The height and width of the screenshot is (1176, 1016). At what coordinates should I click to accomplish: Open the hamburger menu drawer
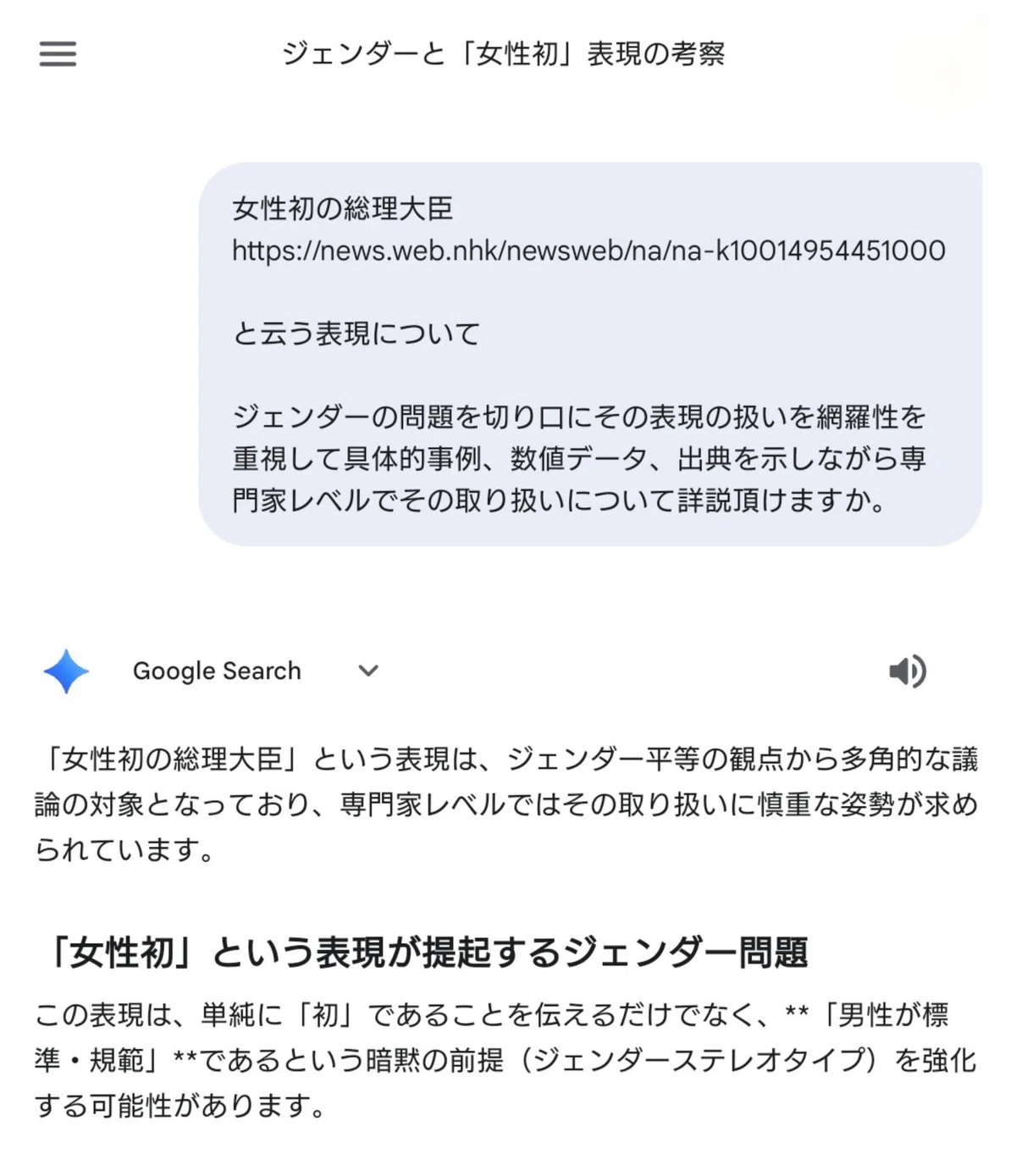coord(58,53)
